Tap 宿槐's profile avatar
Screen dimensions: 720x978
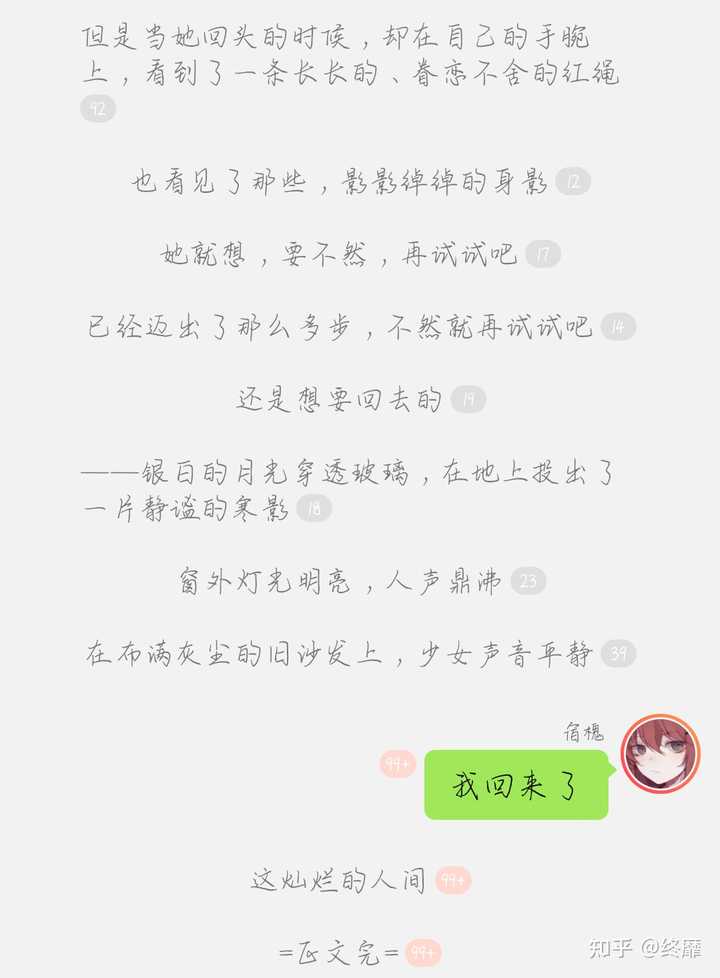point(660,753)
